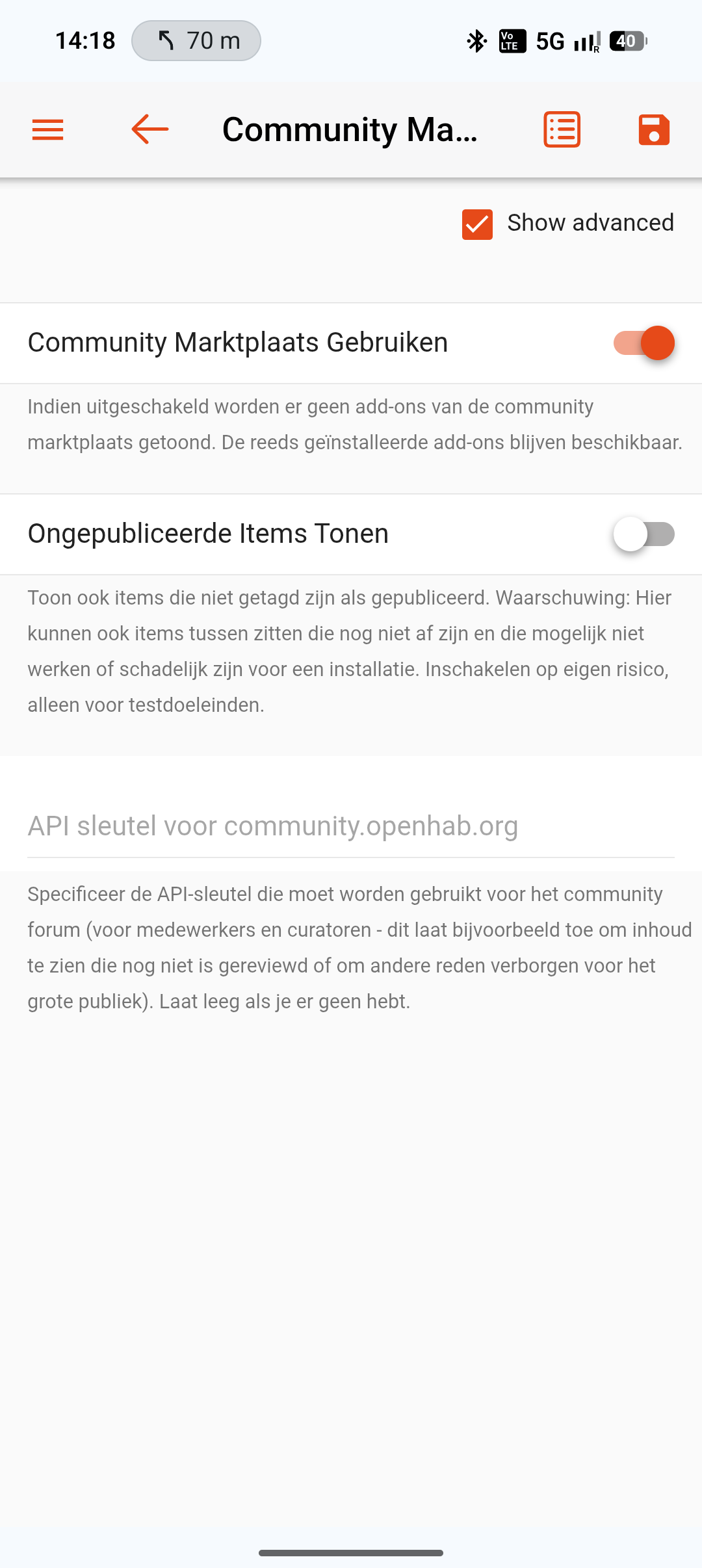Screen dimensions: 702x1568
Task: Enable Ongepubliceerde Items Tonen switch
Action: coord(644,534)
